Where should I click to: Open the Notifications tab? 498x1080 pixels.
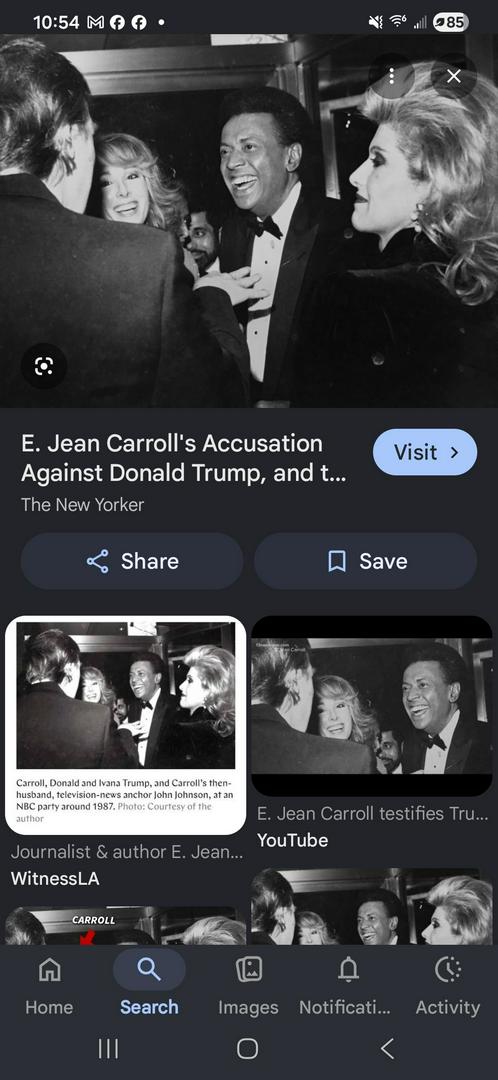click(346, 986)
